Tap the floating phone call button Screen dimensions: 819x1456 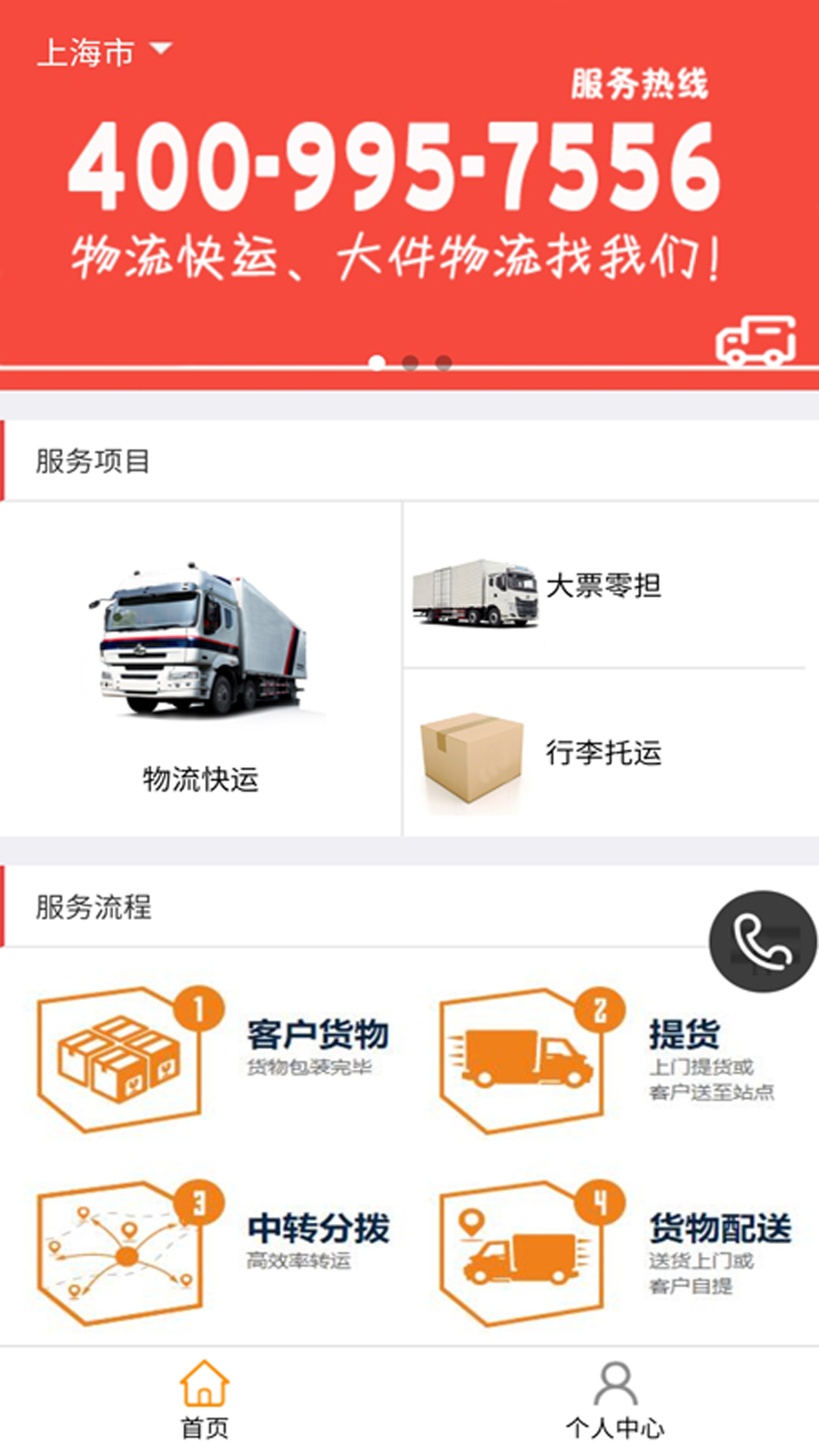[763, 941]
